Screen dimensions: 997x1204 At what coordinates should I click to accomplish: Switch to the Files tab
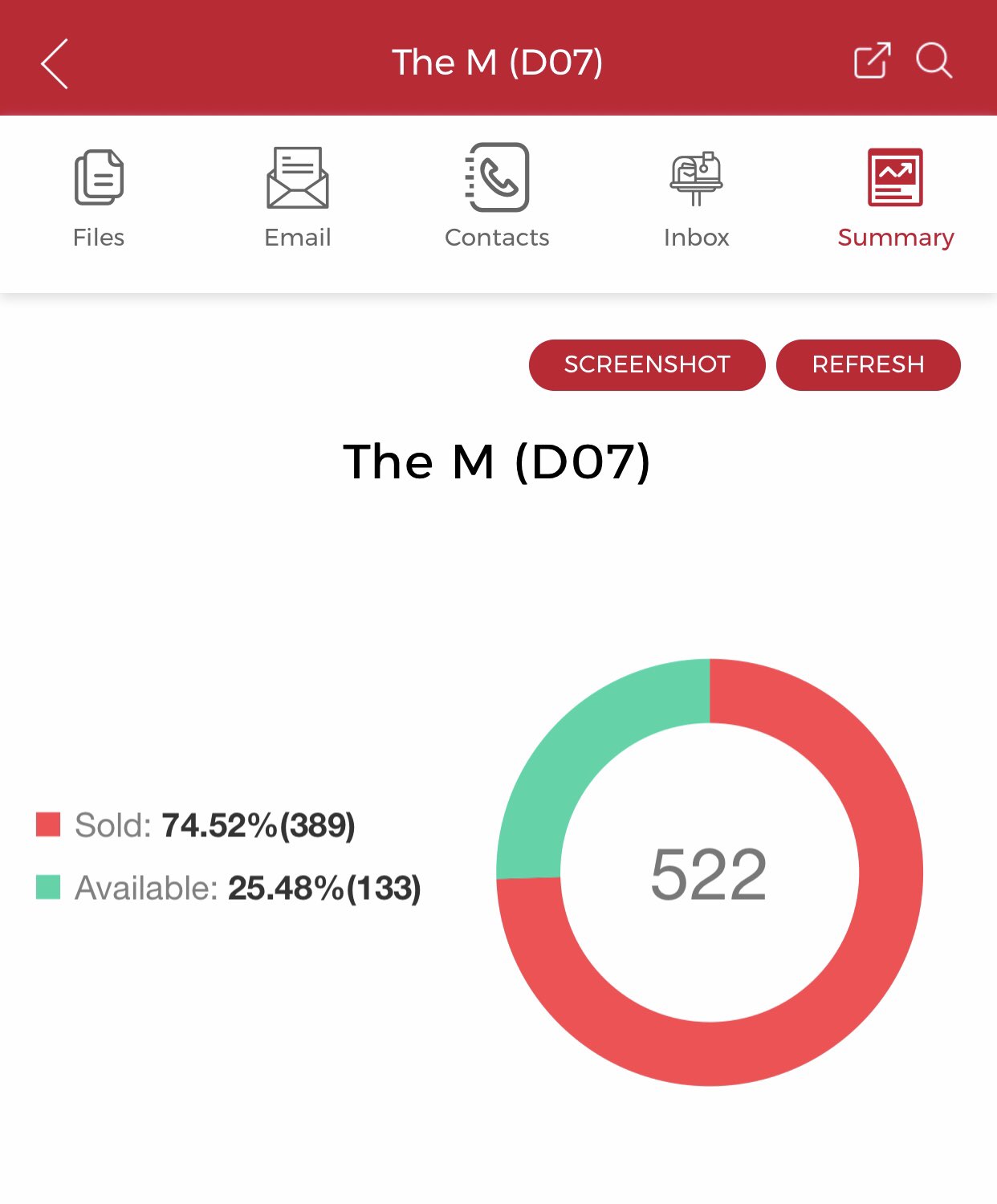tap(99, 197)
